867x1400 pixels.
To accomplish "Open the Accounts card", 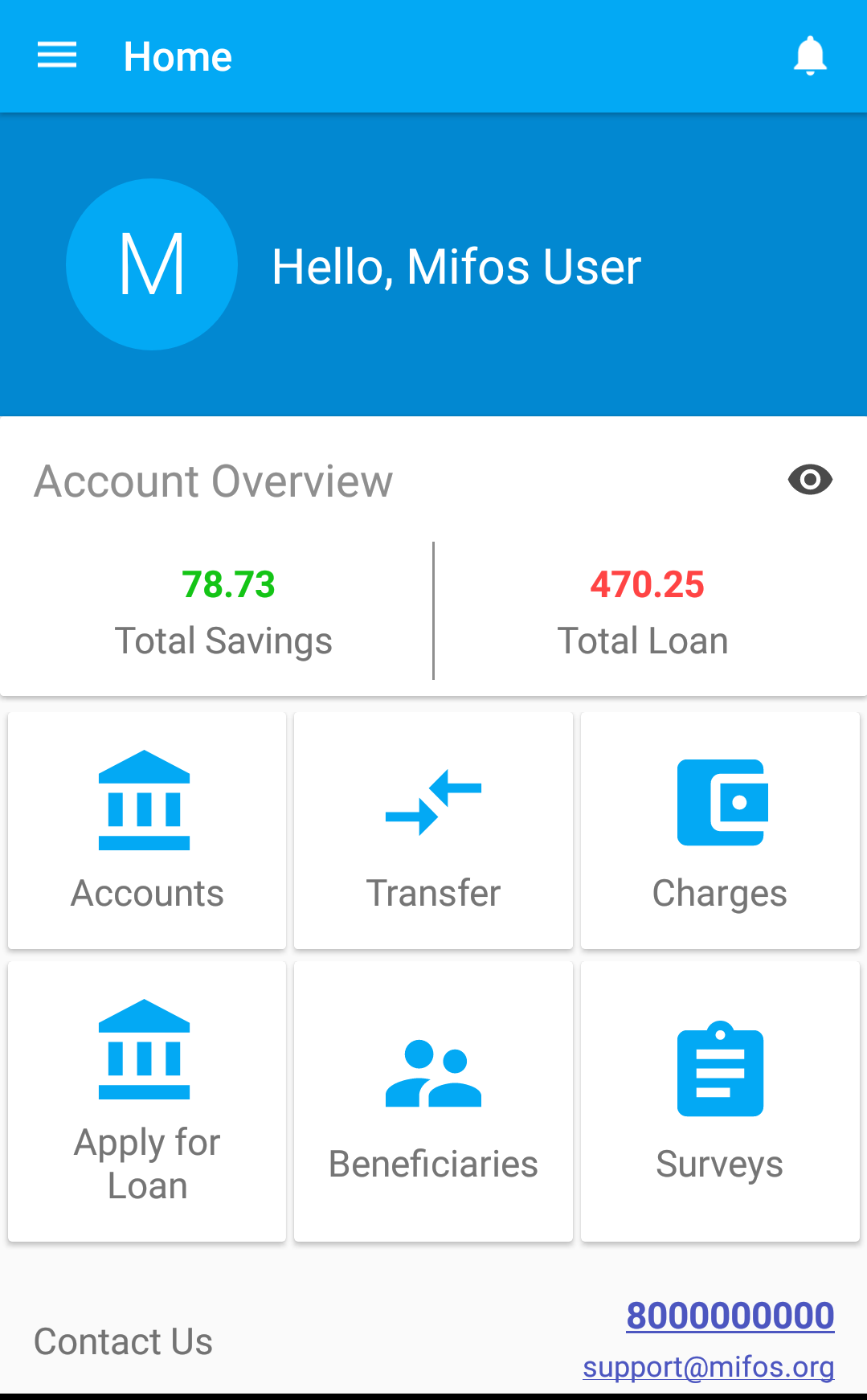I will click(147, 830).
